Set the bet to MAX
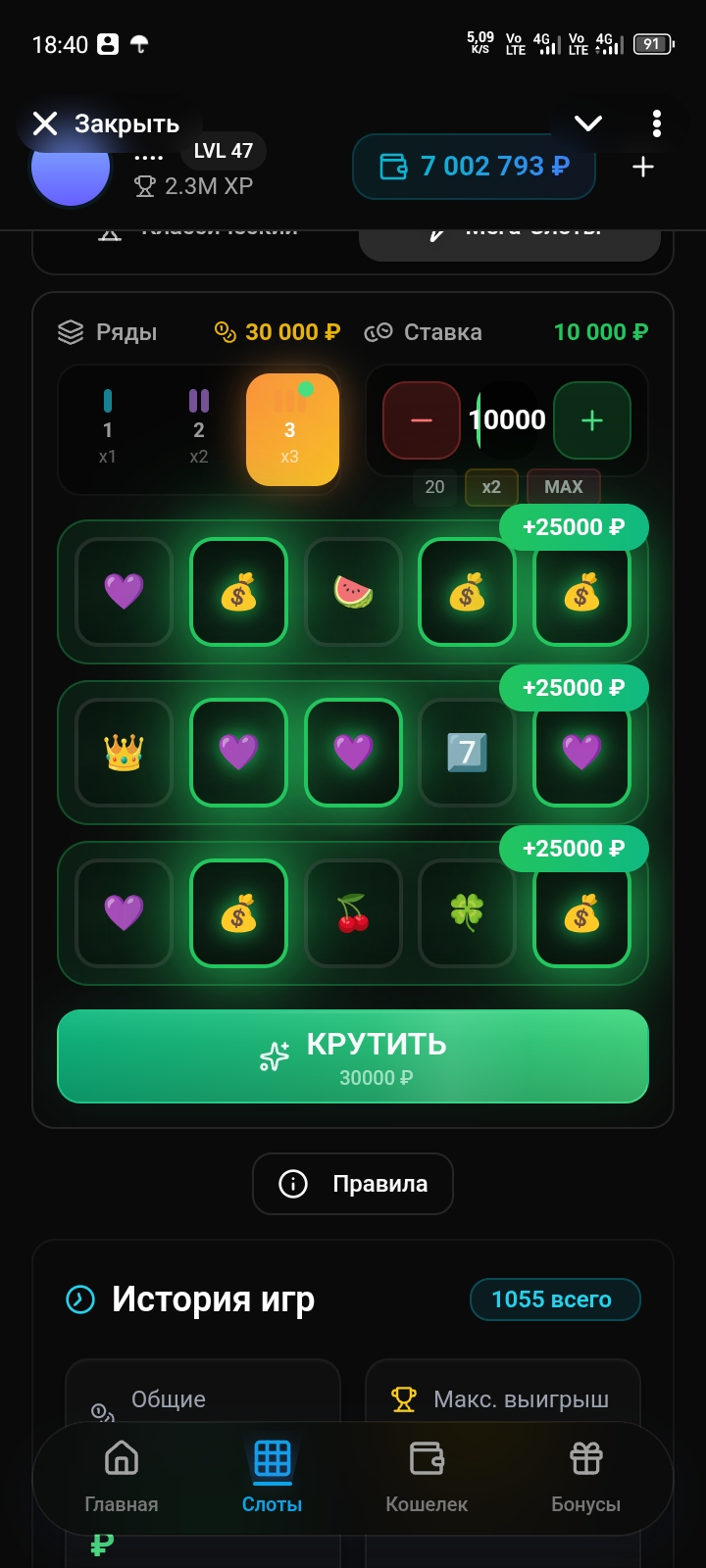The image size is (706, 1568). (564, 487)
